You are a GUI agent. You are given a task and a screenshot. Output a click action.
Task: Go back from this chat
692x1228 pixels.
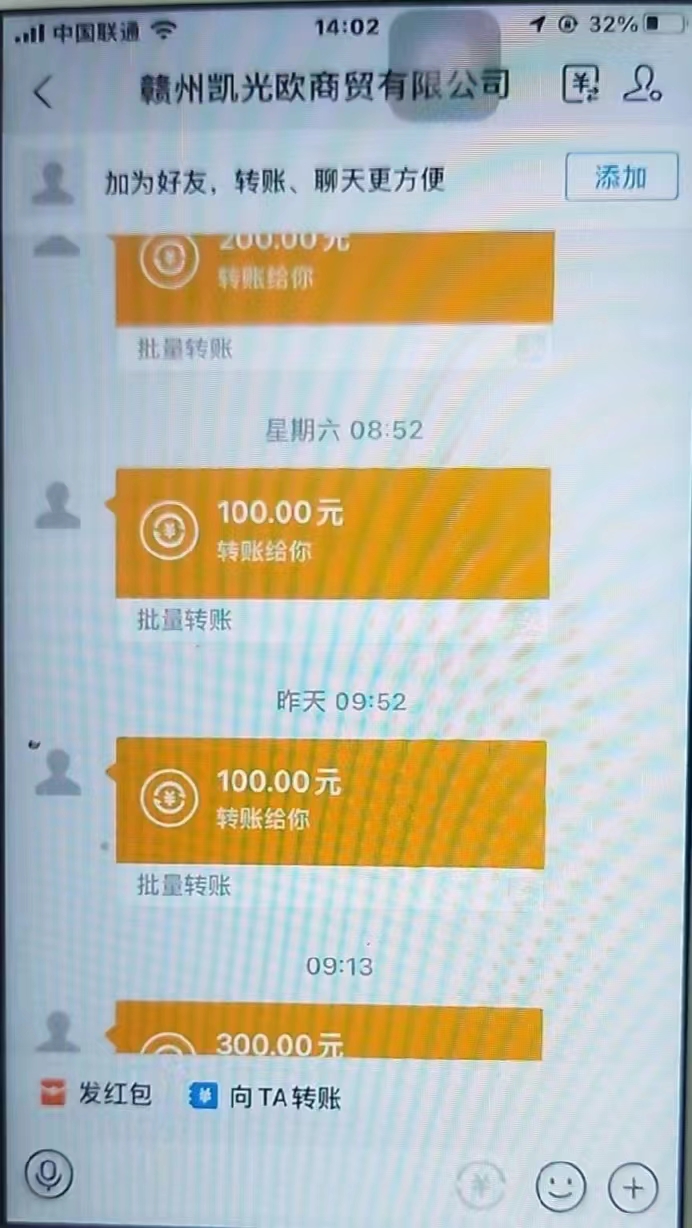pyautogui.click(x=42, y=90)
